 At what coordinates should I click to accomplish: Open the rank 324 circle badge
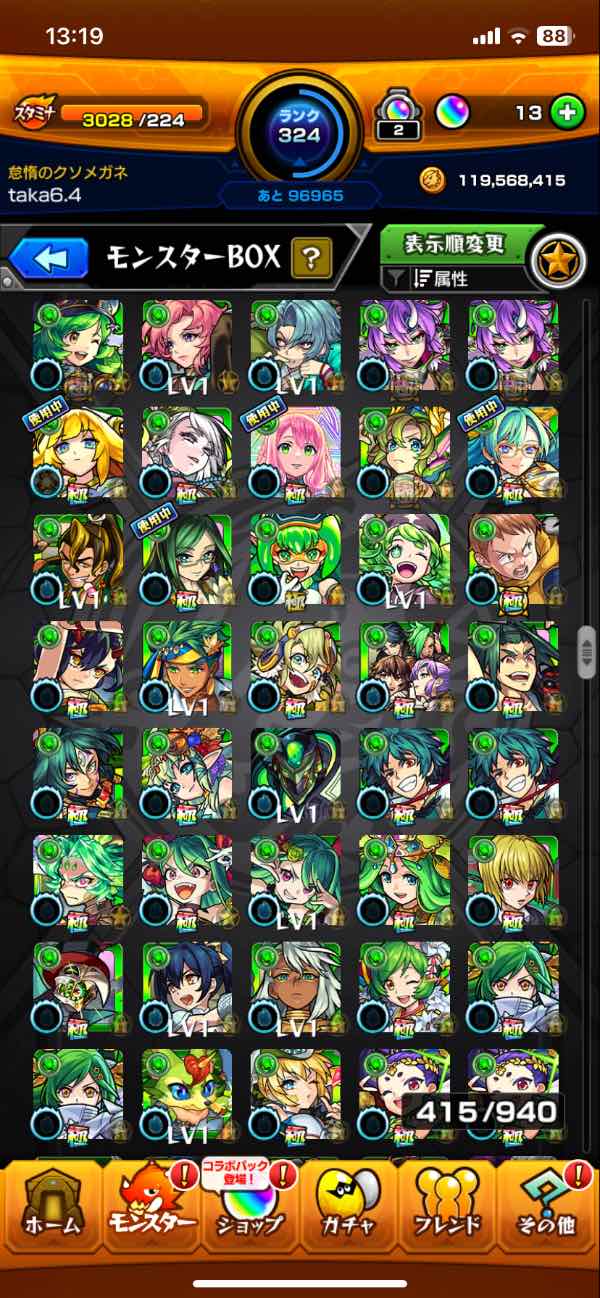[299, 127]
